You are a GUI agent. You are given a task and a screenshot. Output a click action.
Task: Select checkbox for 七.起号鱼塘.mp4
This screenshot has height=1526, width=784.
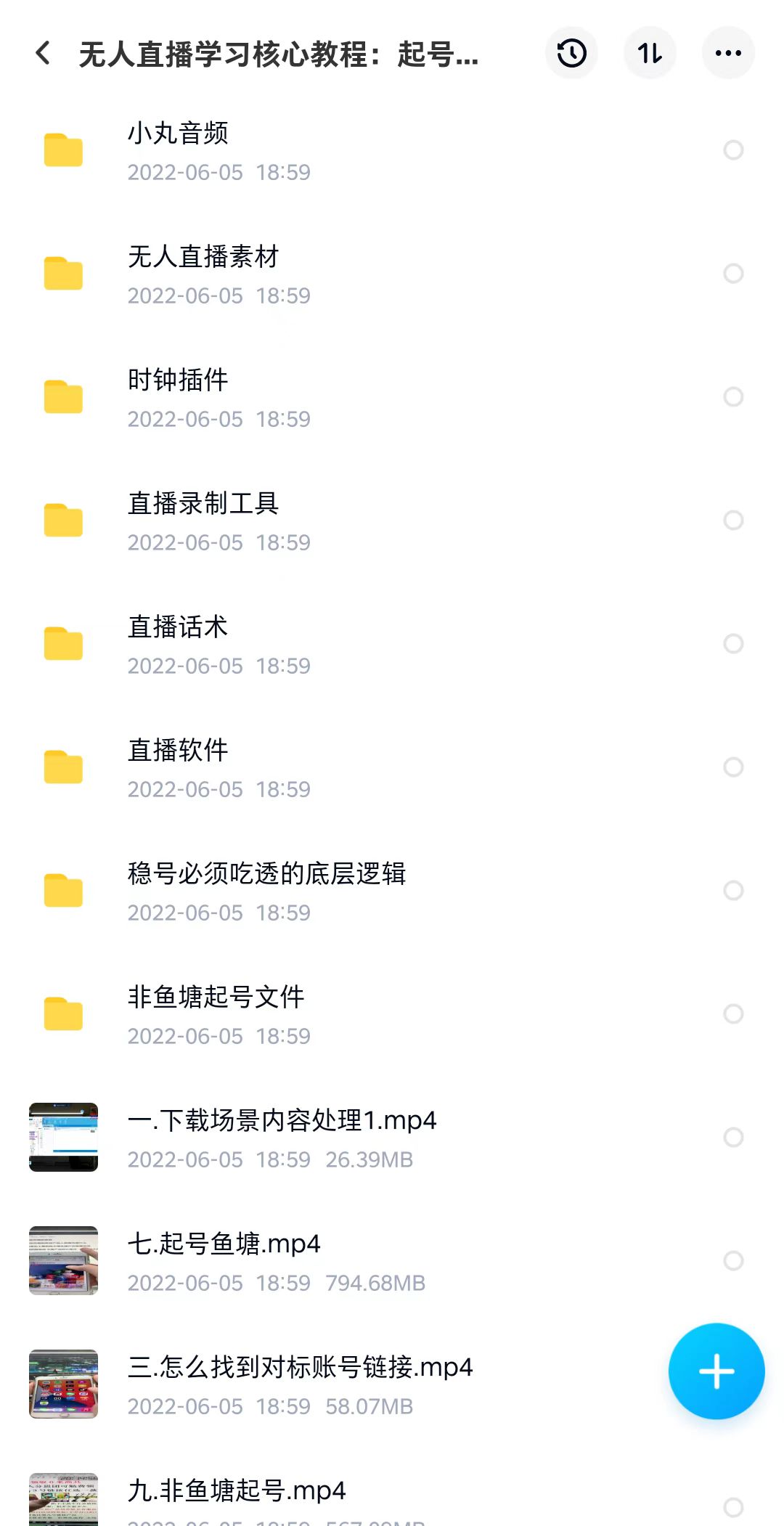(732, 1261)
